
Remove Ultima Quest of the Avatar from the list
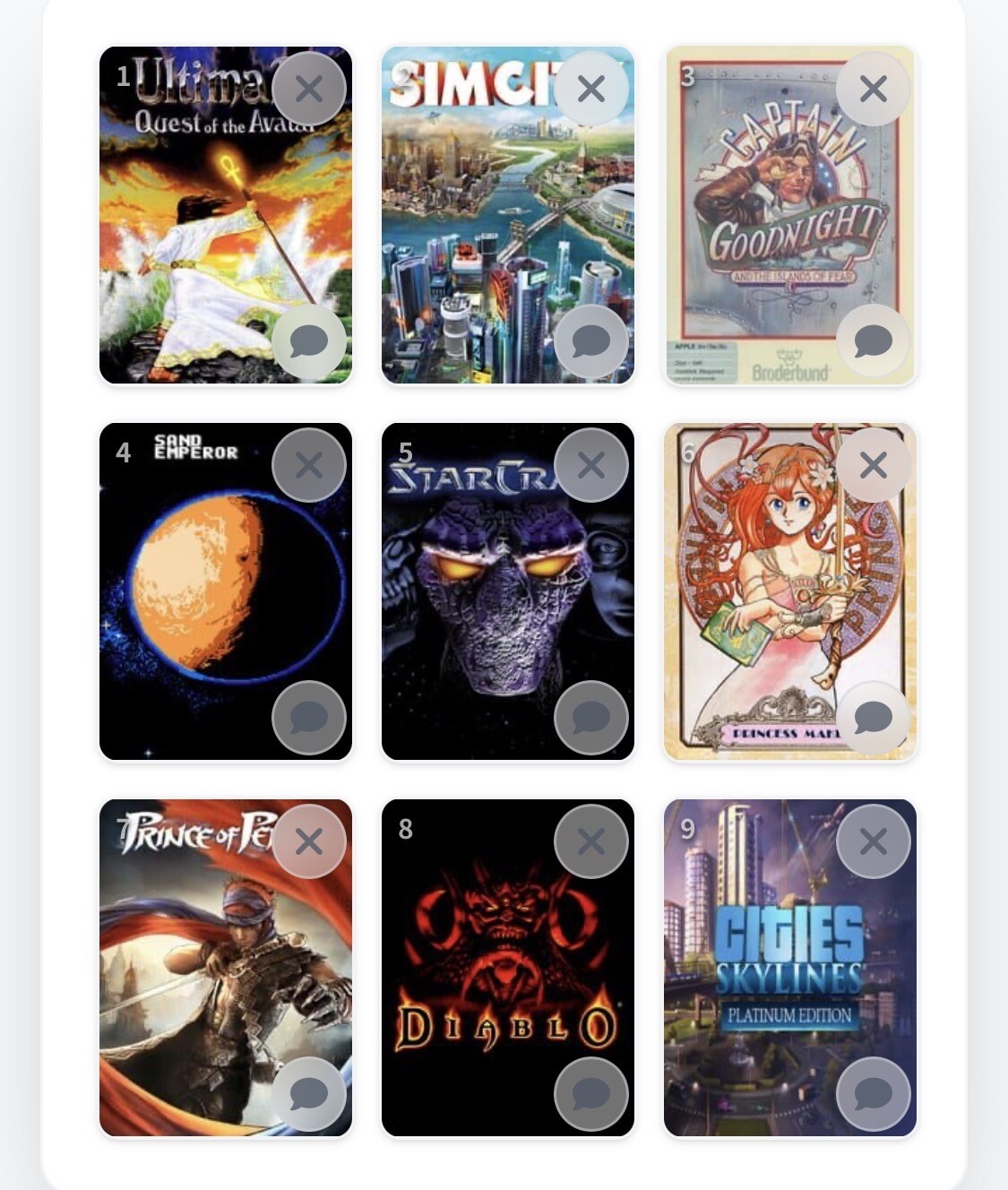pos(308,89)
